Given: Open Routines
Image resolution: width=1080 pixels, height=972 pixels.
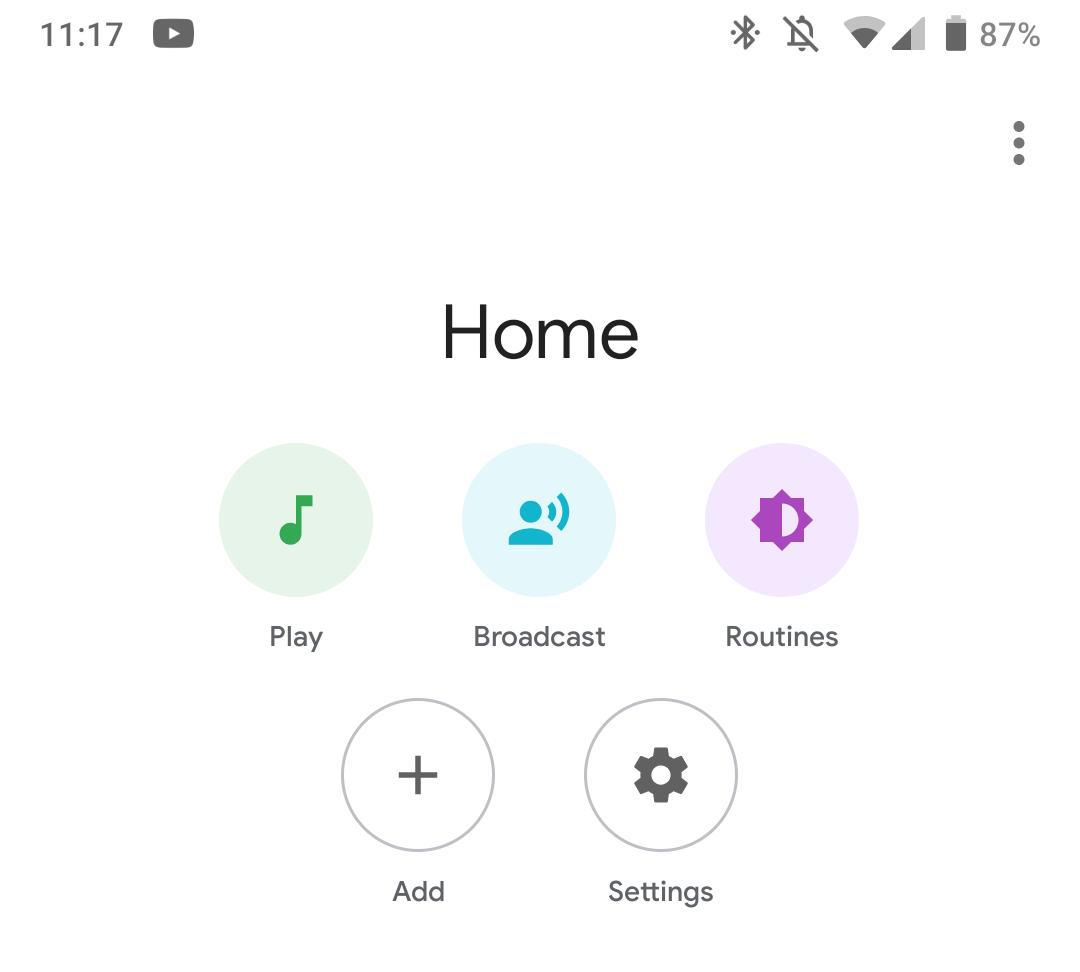Looking at the screenshot, I should (x=782, y=520).
